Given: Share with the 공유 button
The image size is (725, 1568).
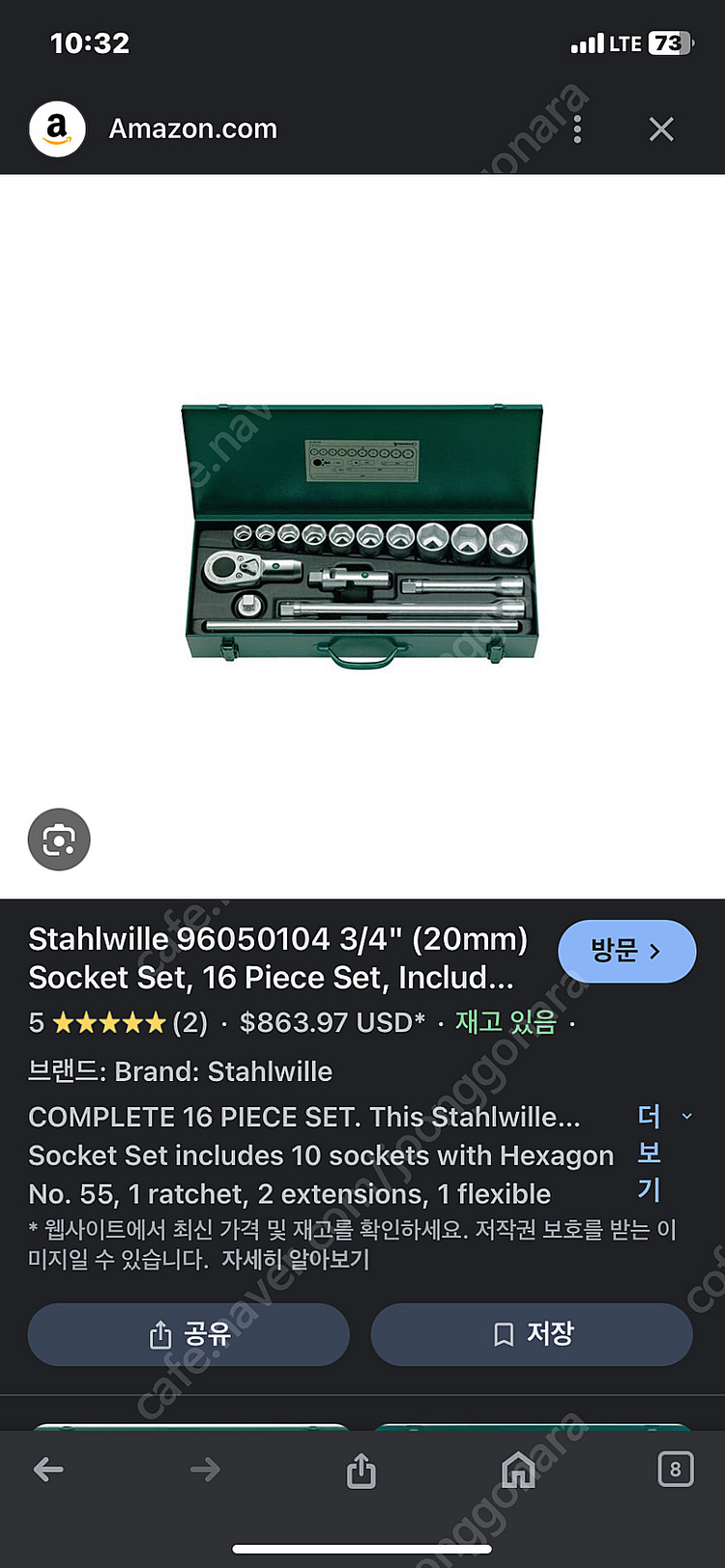Looking at the screenshot, I should coord(188,1334).
